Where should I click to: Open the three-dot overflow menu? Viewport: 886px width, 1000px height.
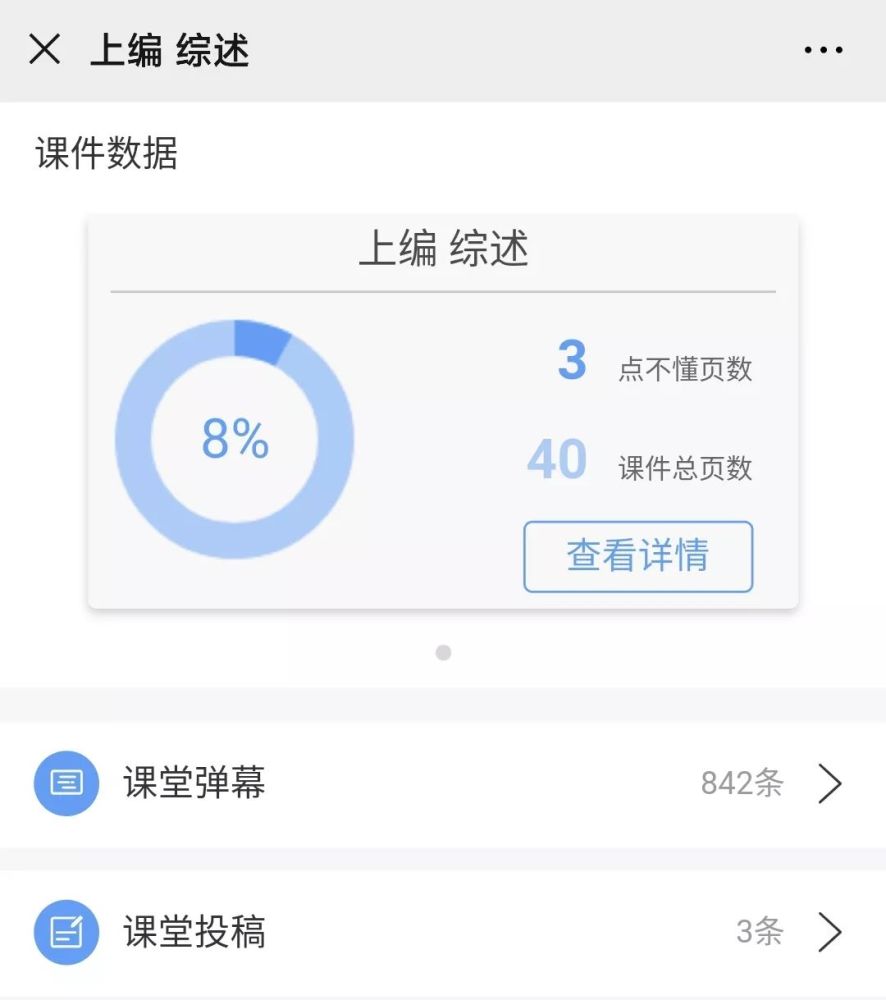pos(823,50)
